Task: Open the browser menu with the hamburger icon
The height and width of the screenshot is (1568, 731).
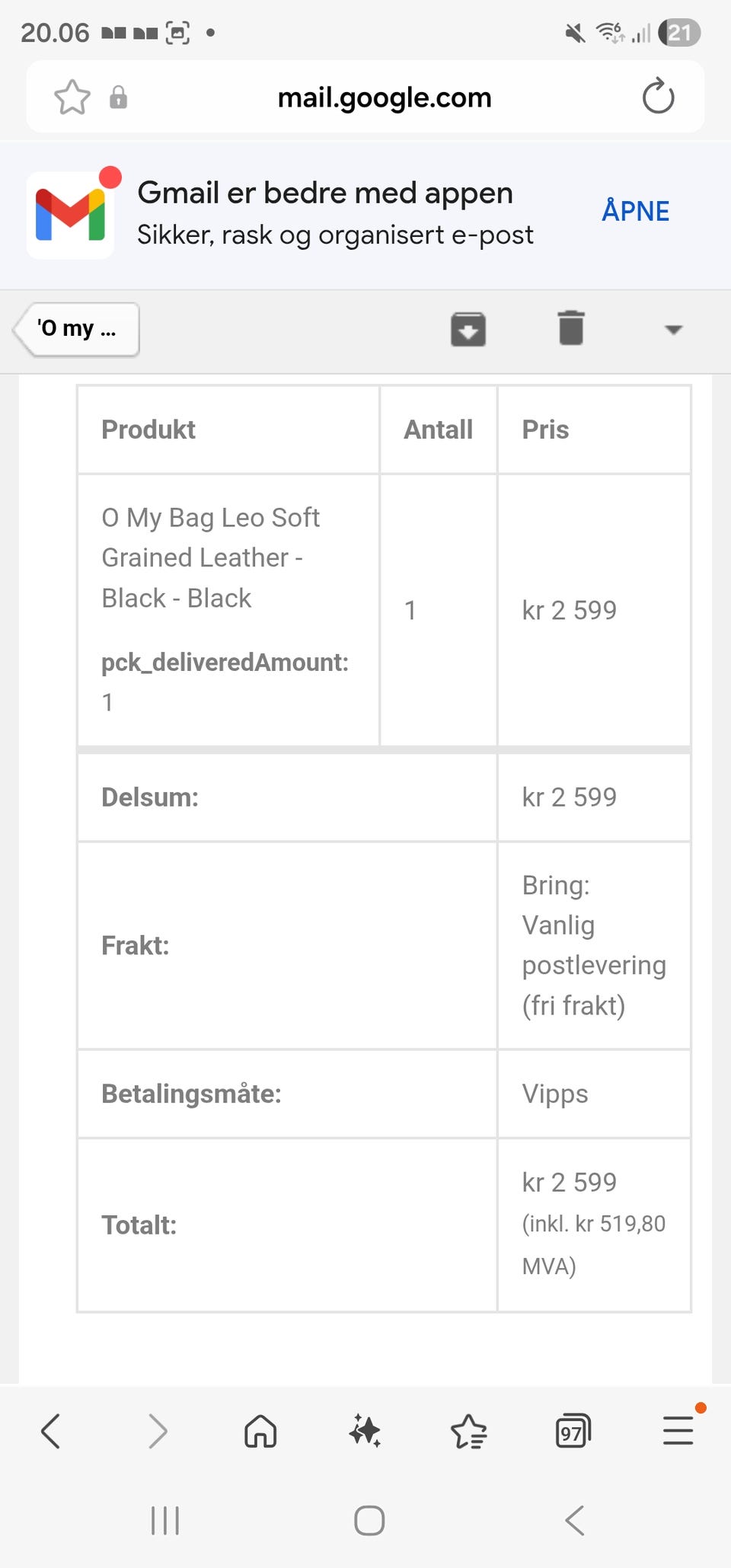Action: [677, 1430]
